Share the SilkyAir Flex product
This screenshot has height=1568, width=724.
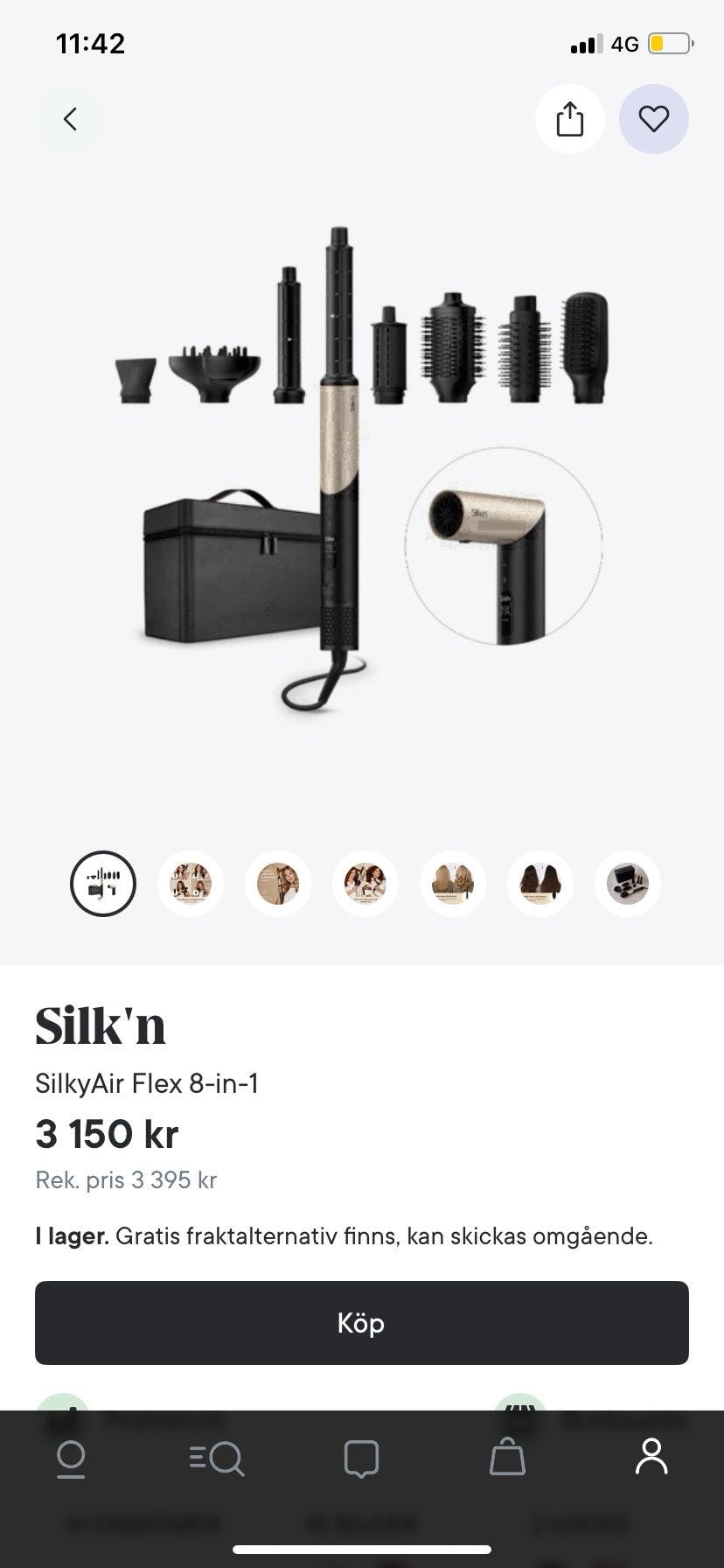pos(569,120)
